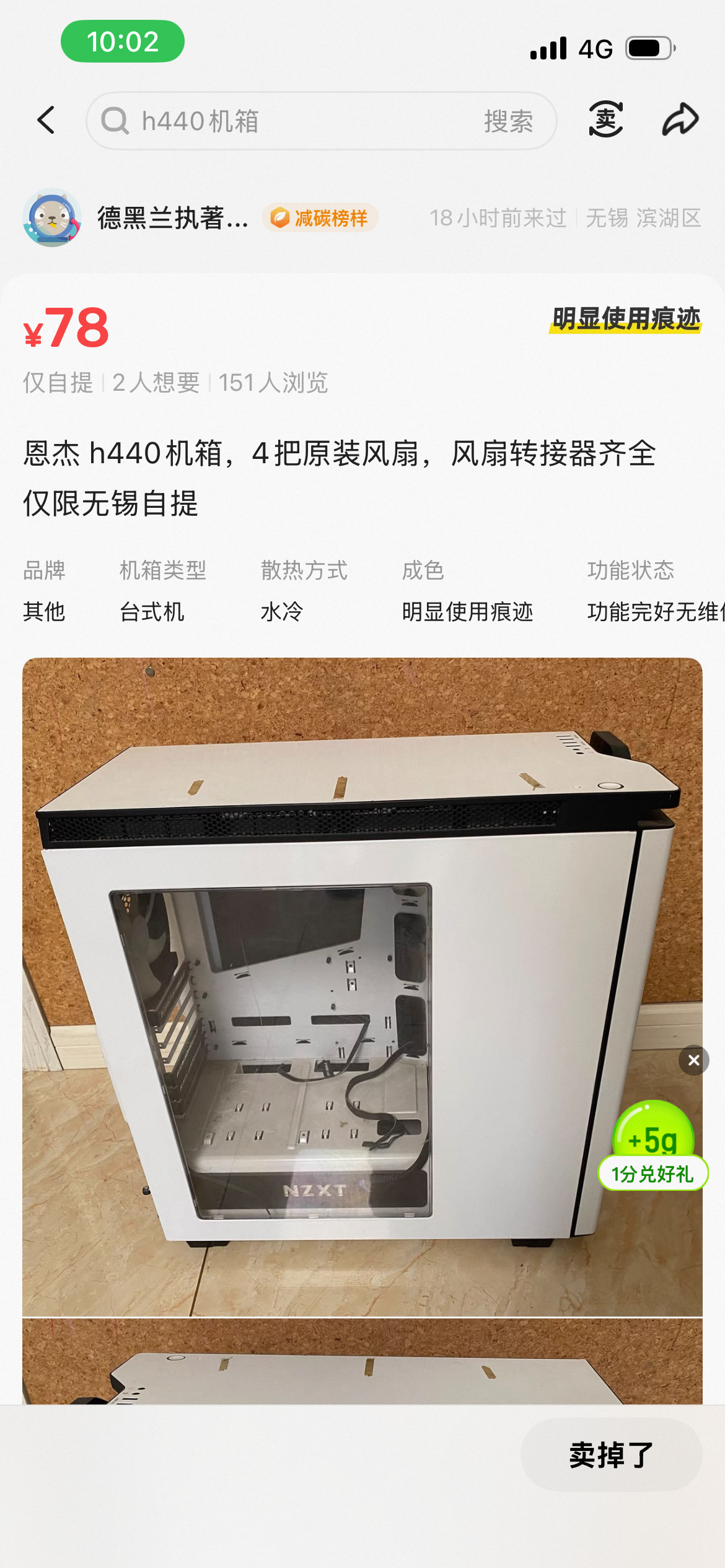Expand the 品牌 brand attribute
The width and height of the screenshot is (725, 1568).
point(44,570)
